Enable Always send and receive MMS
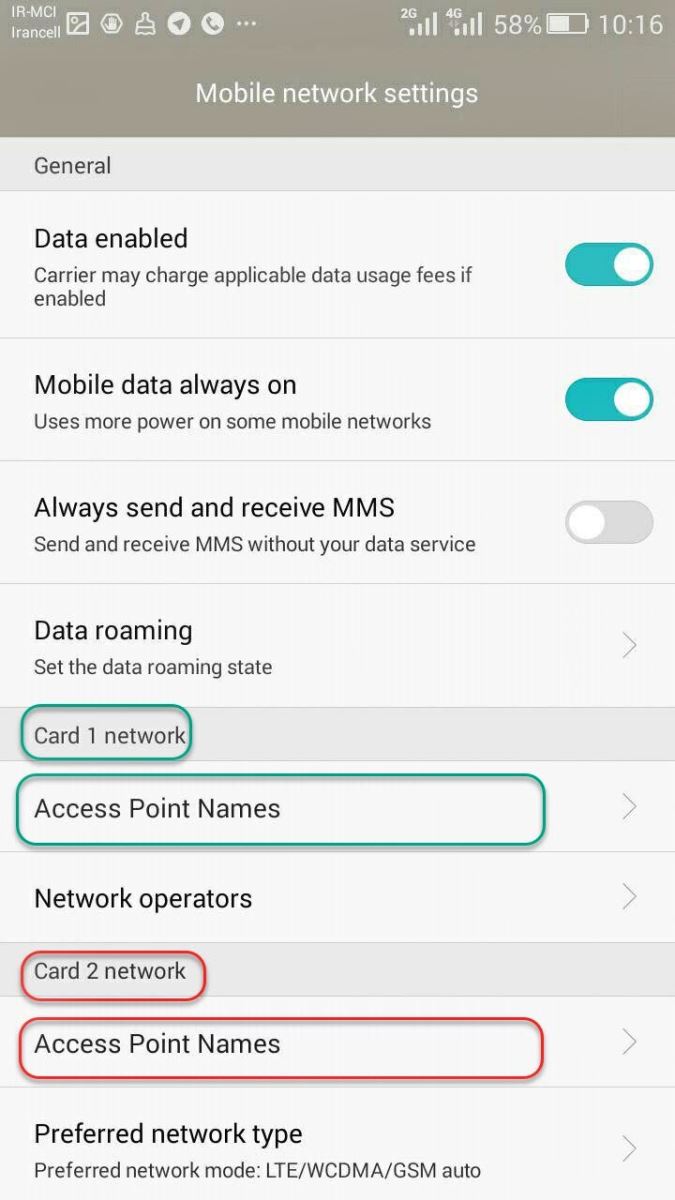 [609, 522]
